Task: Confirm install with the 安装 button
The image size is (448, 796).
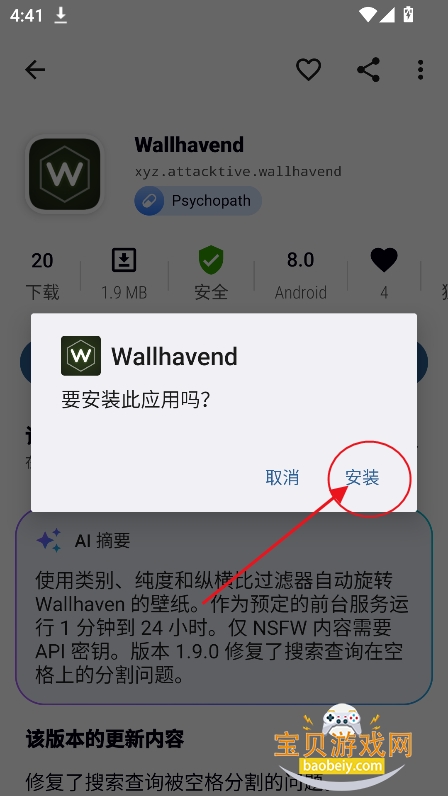Action: pos(362,478)
